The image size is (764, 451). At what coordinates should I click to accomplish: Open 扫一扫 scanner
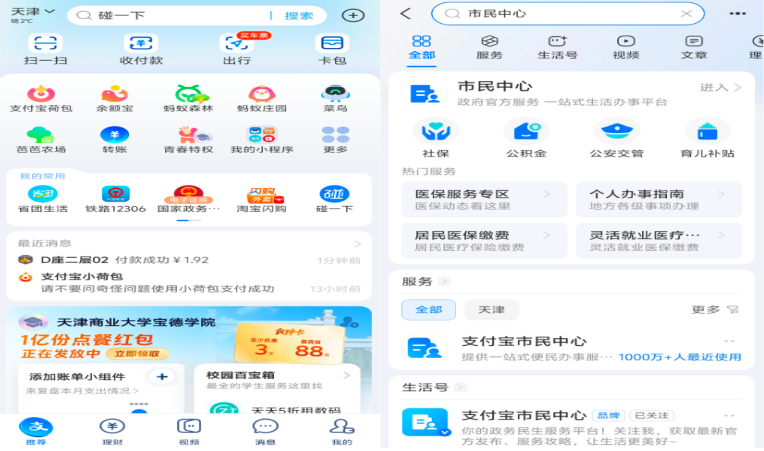[44, 48]
